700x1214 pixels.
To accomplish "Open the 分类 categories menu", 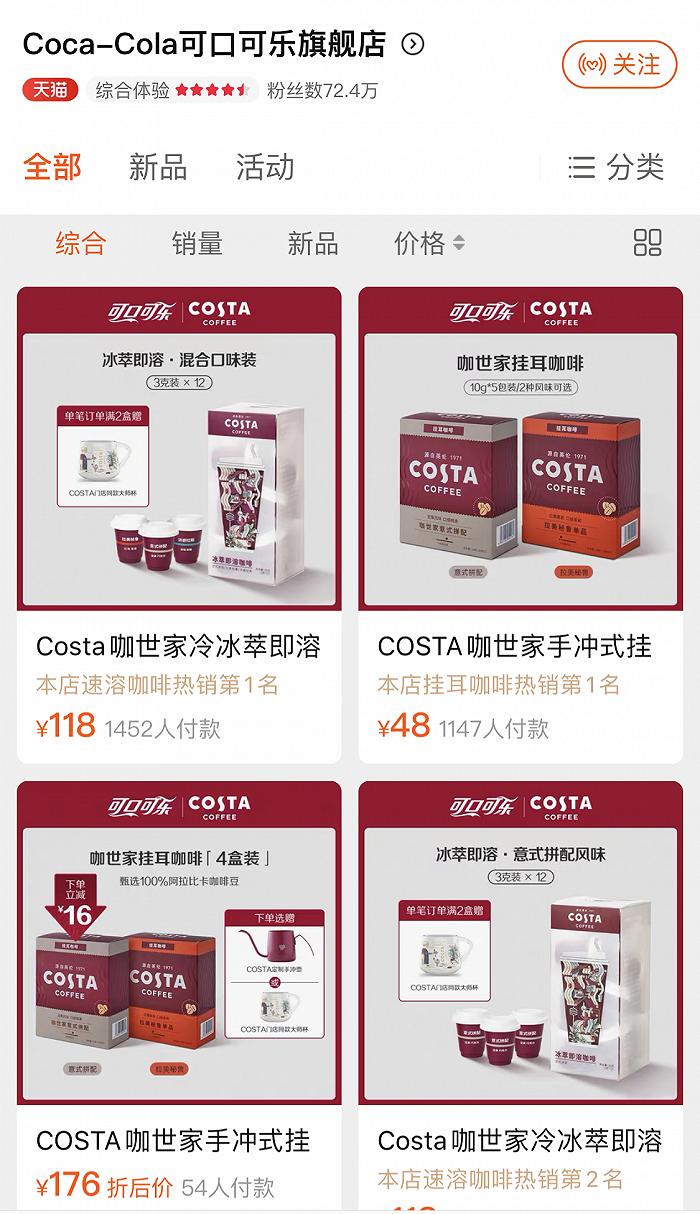I will [616, 167].
